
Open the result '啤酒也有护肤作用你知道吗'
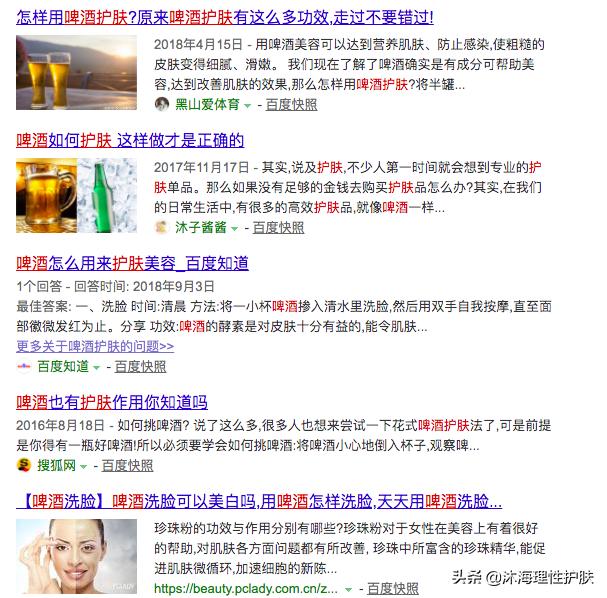(112, 402)
